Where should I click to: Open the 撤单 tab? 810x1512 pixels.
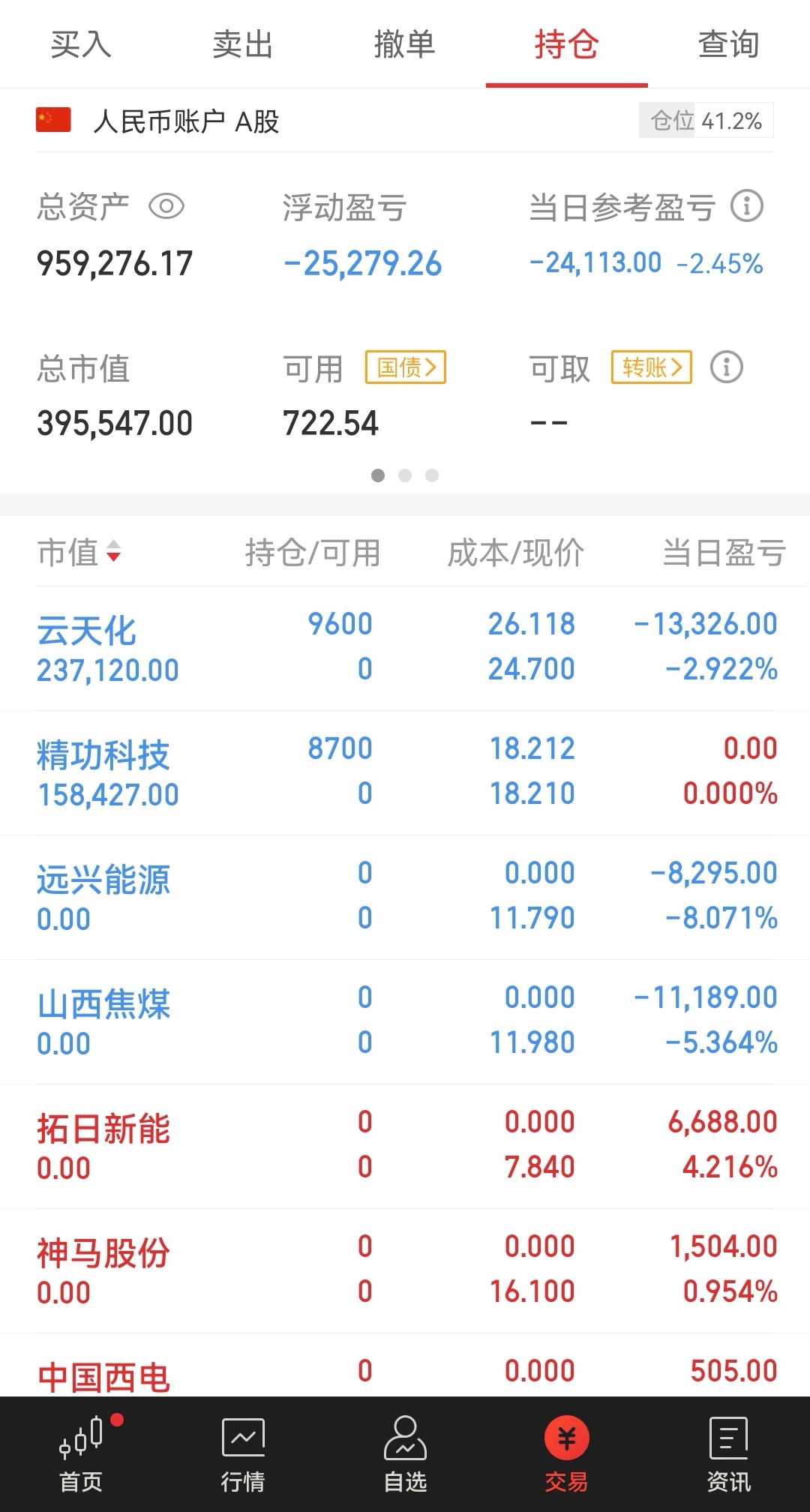[x=405, y=44]
